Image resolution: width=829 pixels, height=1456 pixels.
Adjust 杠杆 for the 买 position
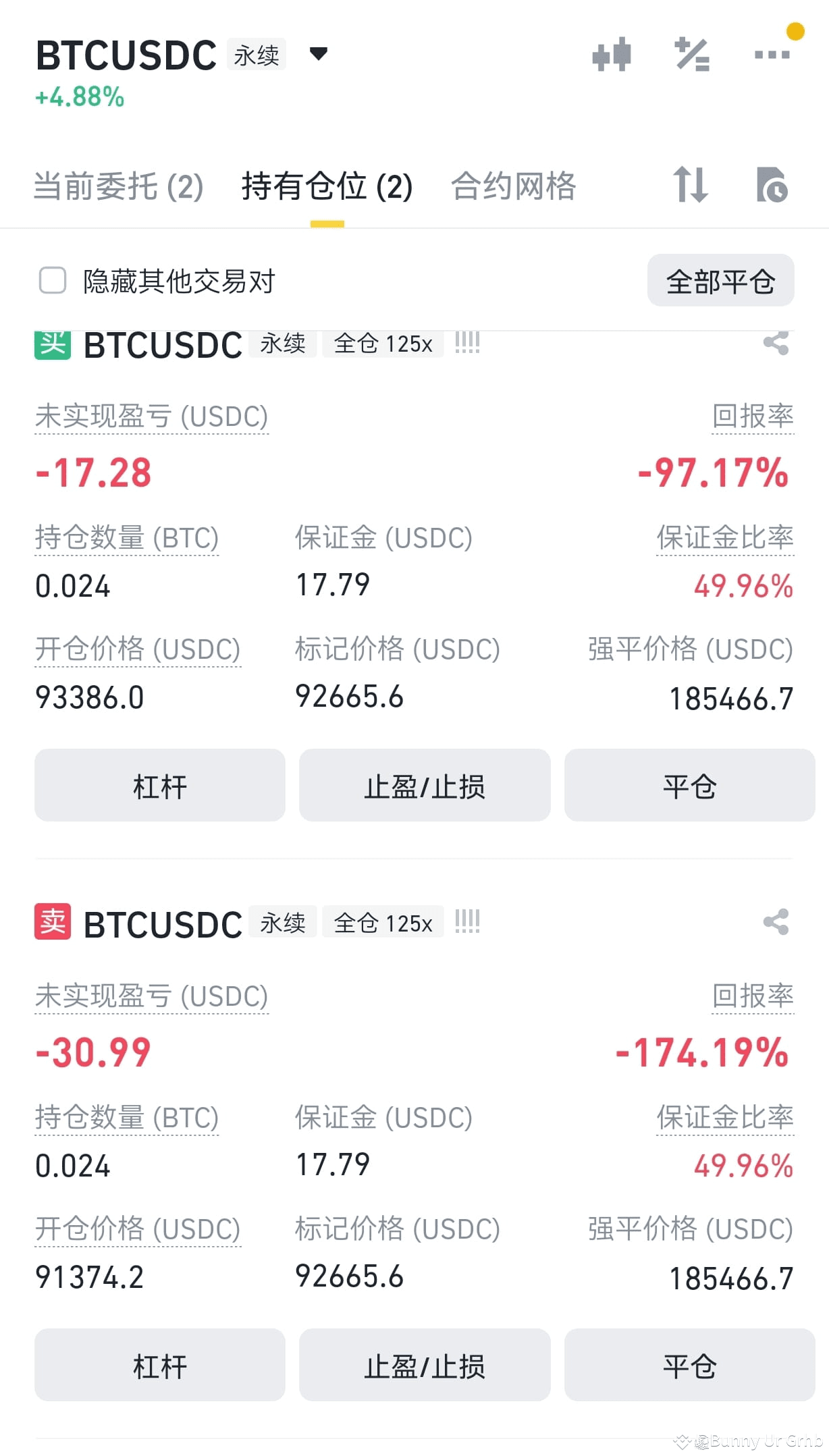coord(159,786)
